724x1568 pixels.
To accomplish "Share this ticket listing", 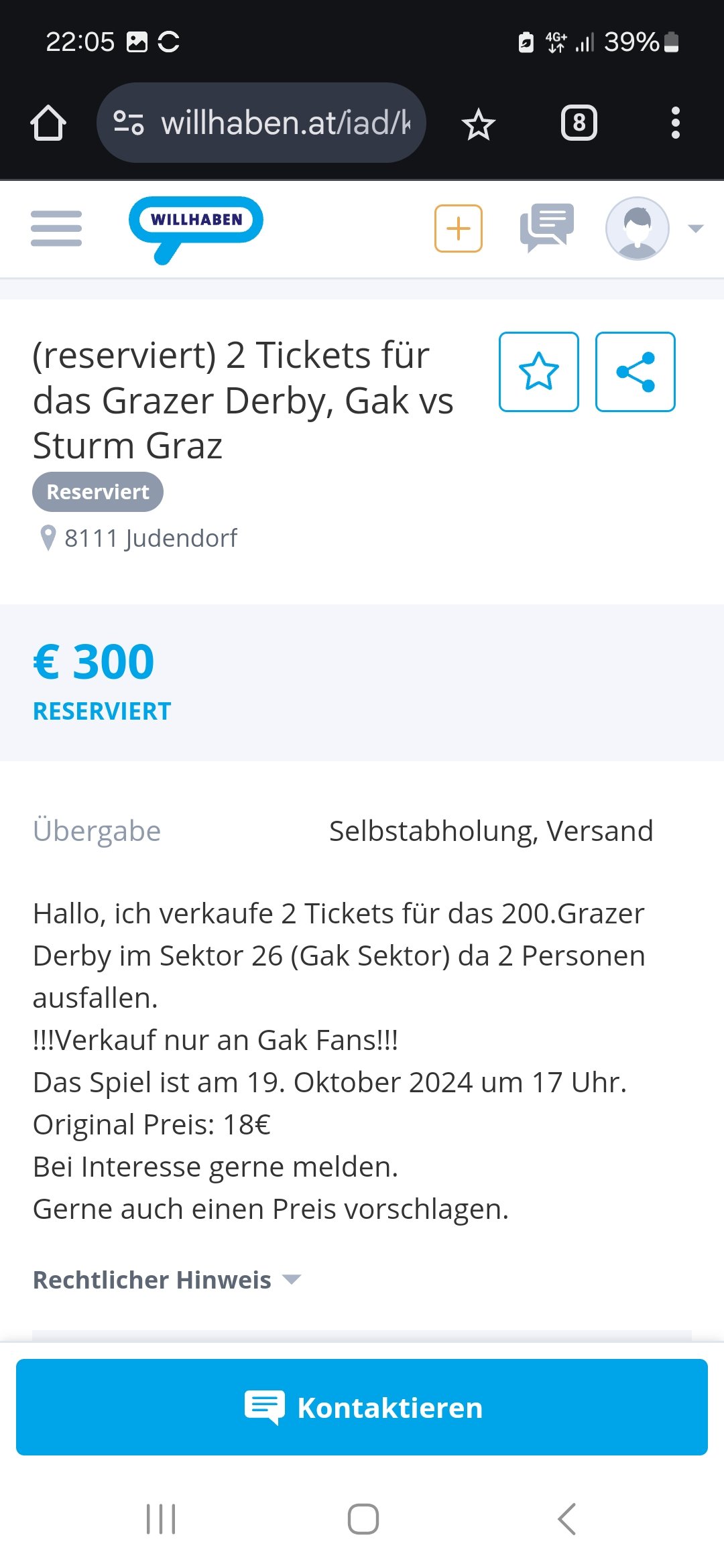I will (x=636, y=372).
